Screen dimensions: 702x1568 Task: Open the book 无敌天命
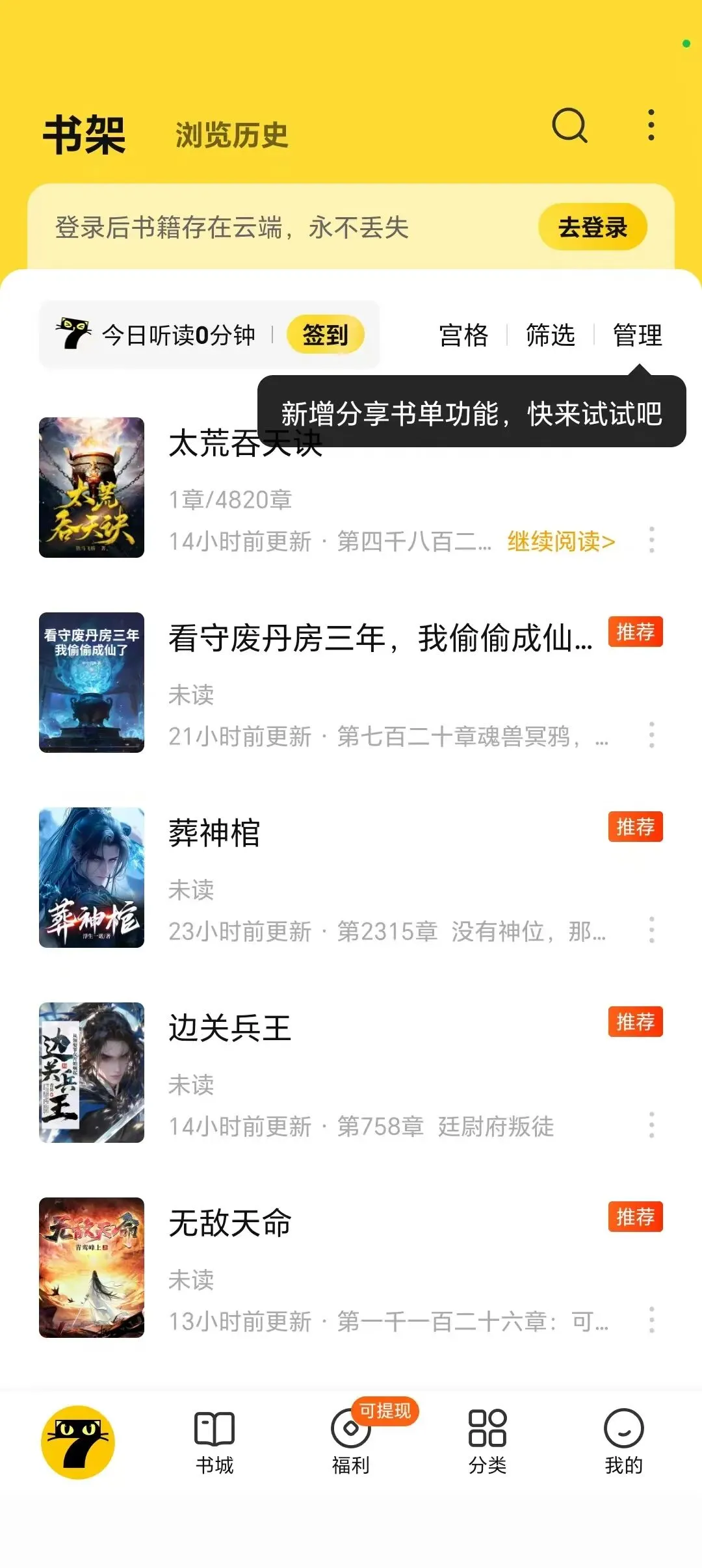(229, 1223)
